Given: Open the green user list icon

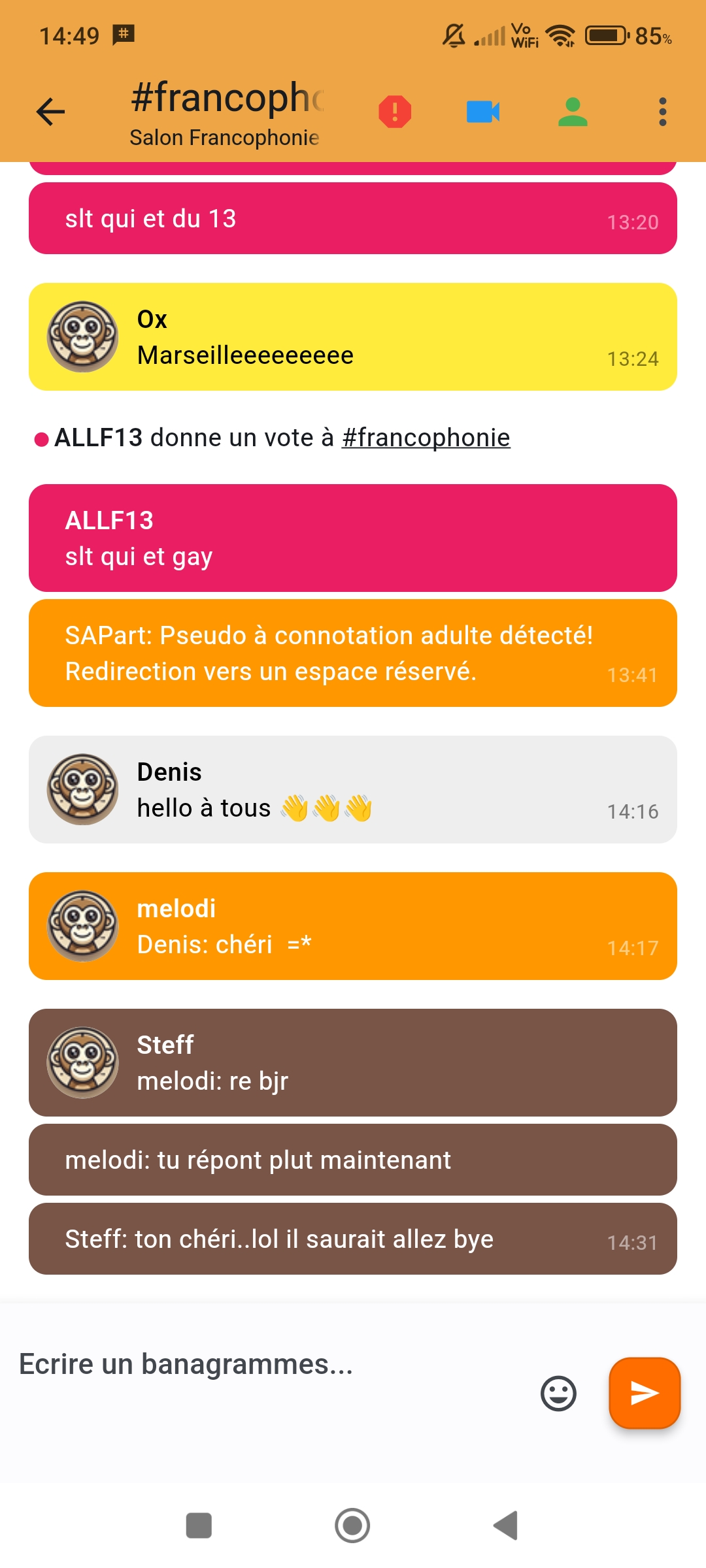Looking at the screenshot, I should pos(573,112).
